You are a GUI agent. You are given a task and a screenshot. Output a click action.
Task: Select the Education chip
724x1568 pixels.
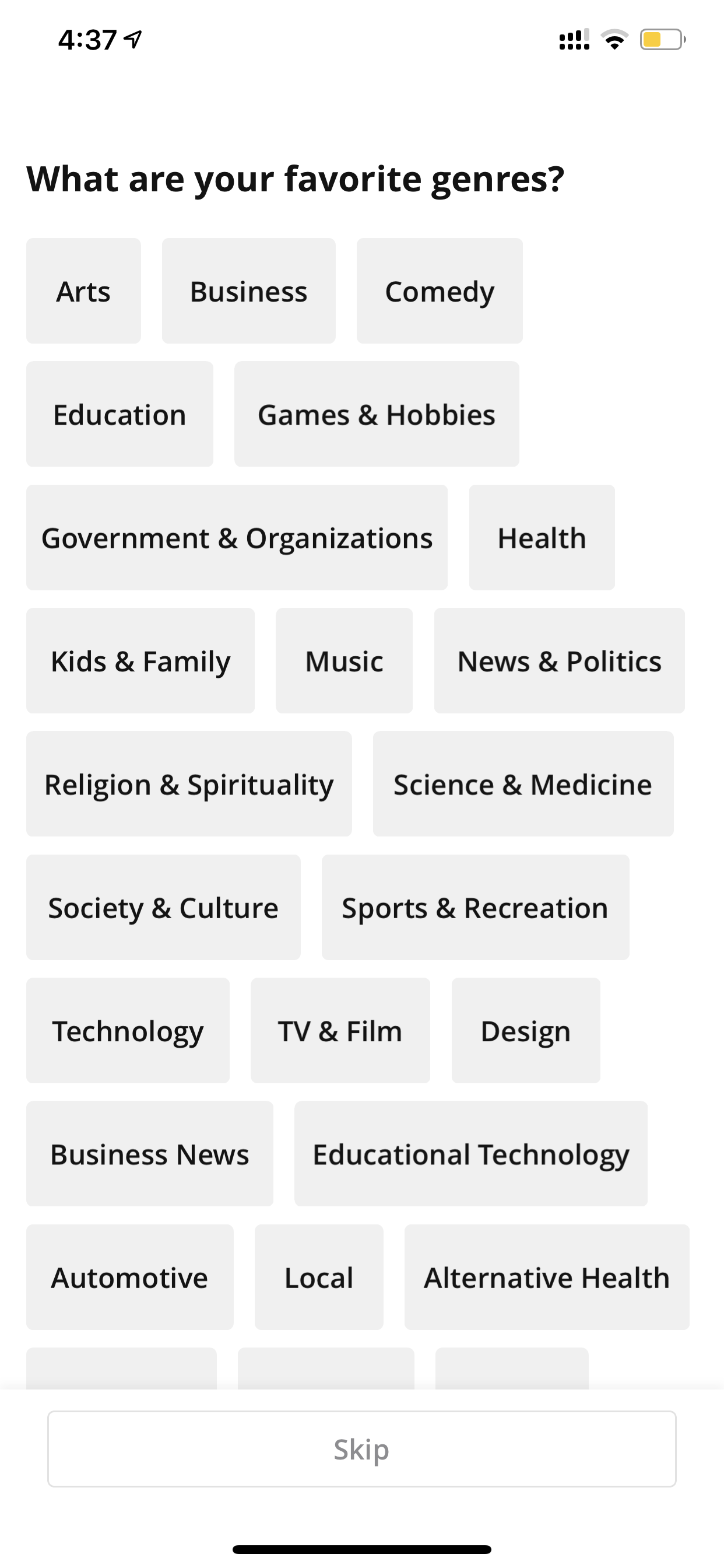click(120, 415)
